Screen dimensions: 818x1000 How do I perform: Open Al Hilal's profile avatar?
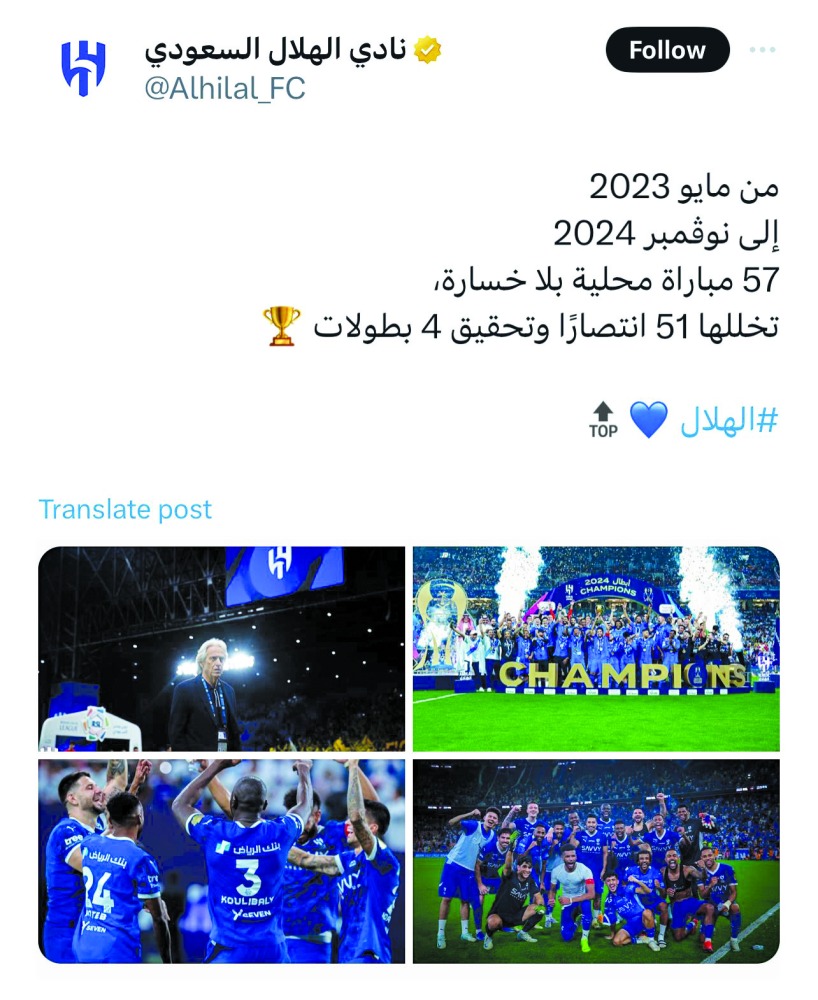(x=83, y=68)
